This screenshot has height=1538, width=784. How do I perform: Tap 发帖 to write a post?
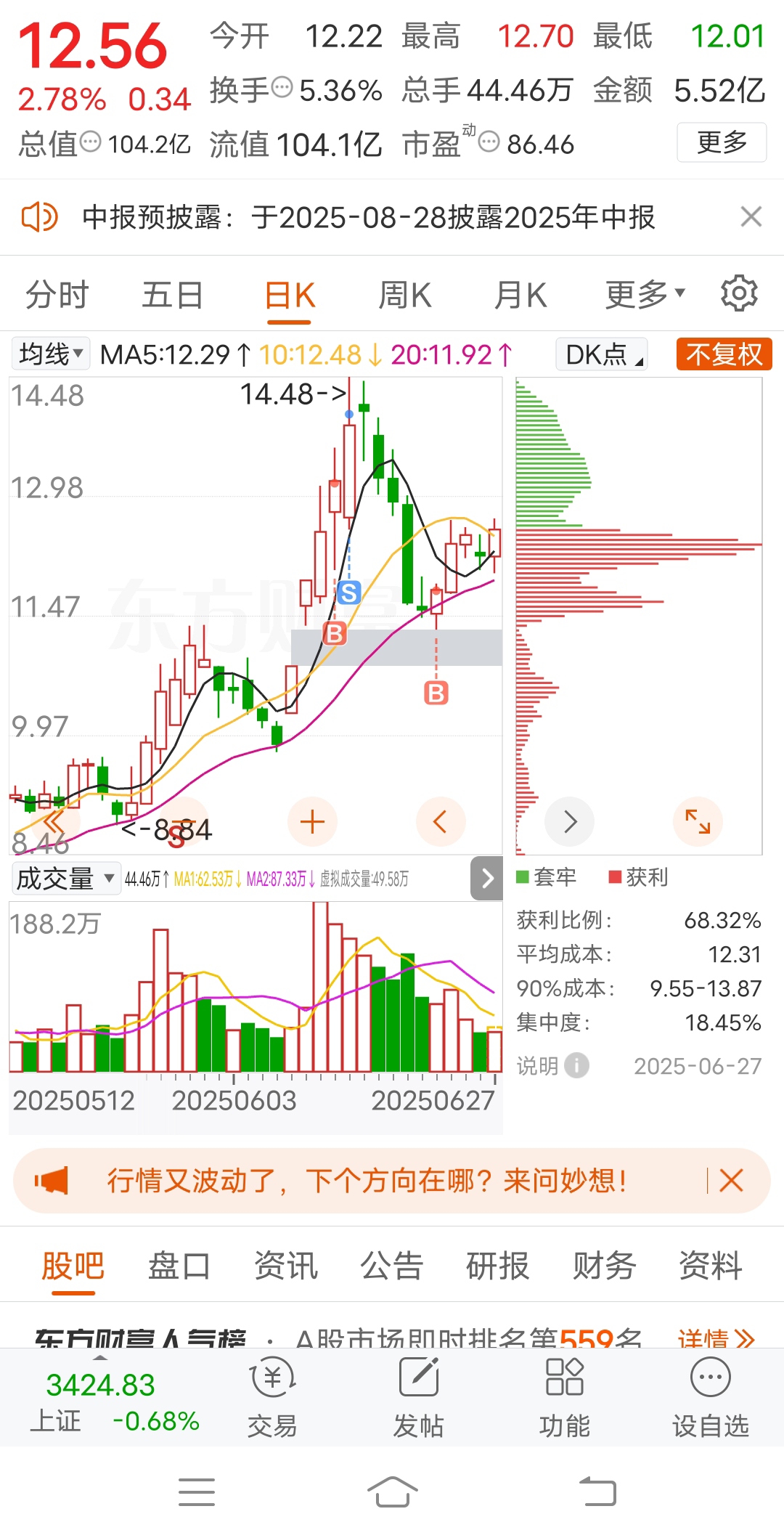click(419, 1397)
